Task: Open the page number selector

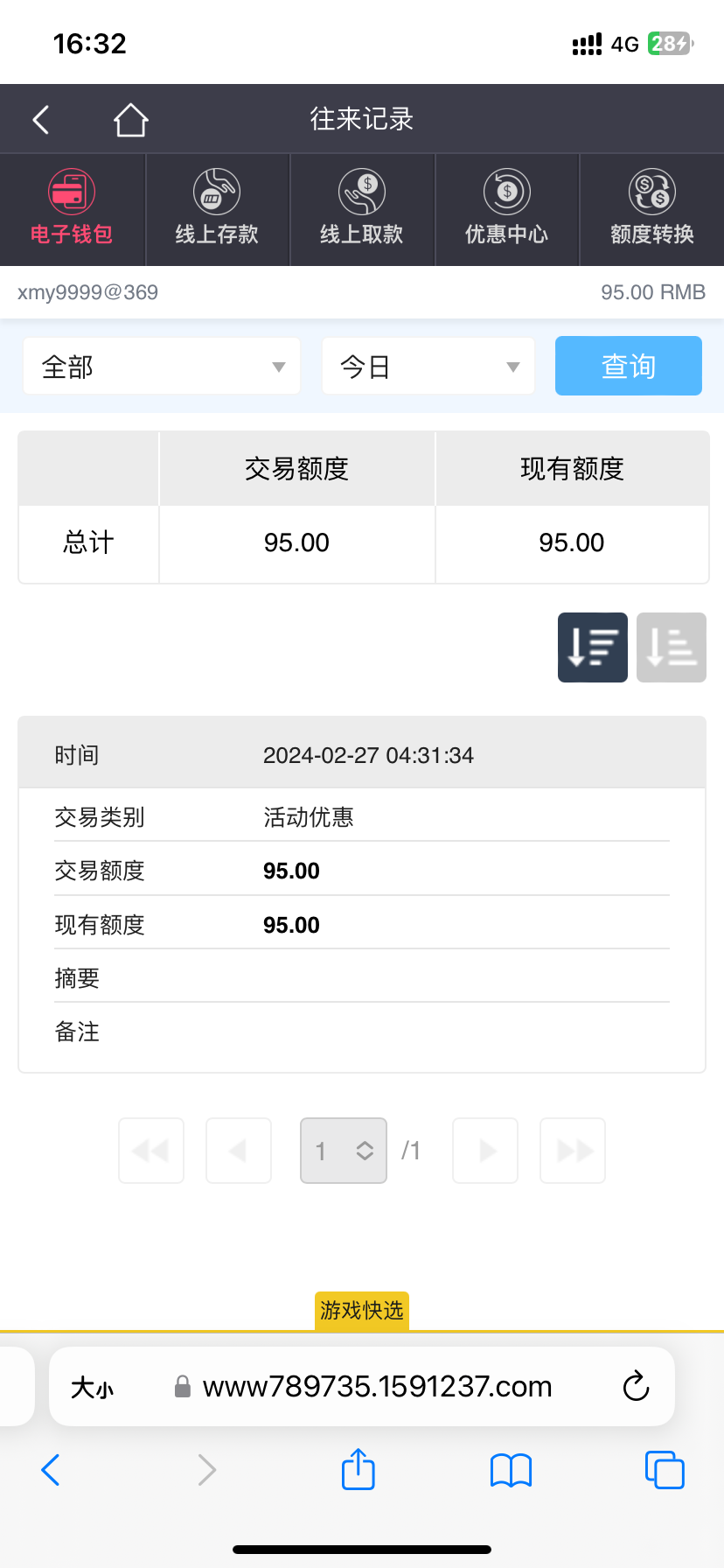Action: point(344,1151)
